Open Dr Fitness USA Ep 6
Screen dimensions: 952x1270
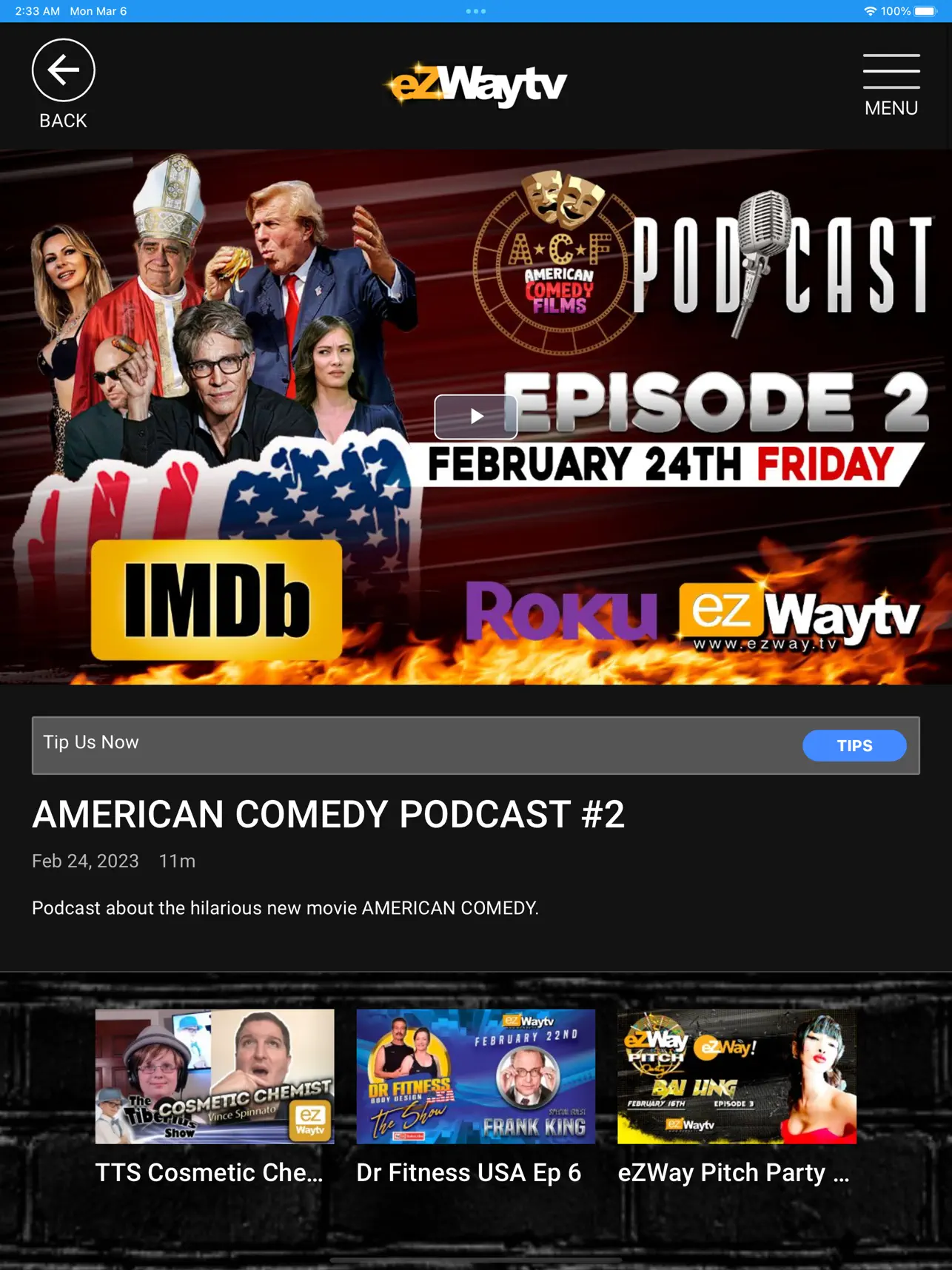pos(475,1076)
